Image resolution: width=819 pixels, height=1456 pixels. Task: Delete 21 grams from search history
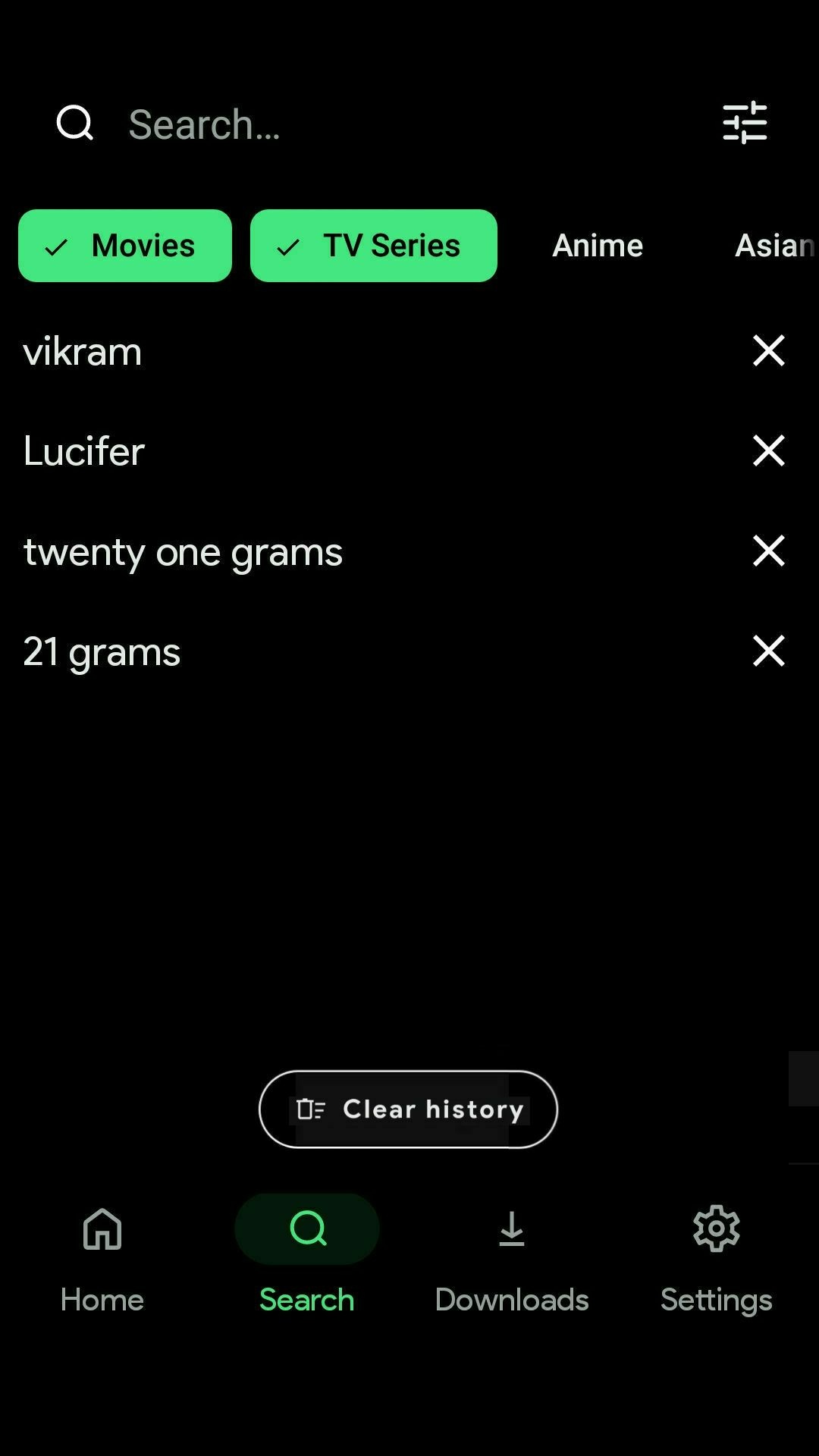point(768,651)
